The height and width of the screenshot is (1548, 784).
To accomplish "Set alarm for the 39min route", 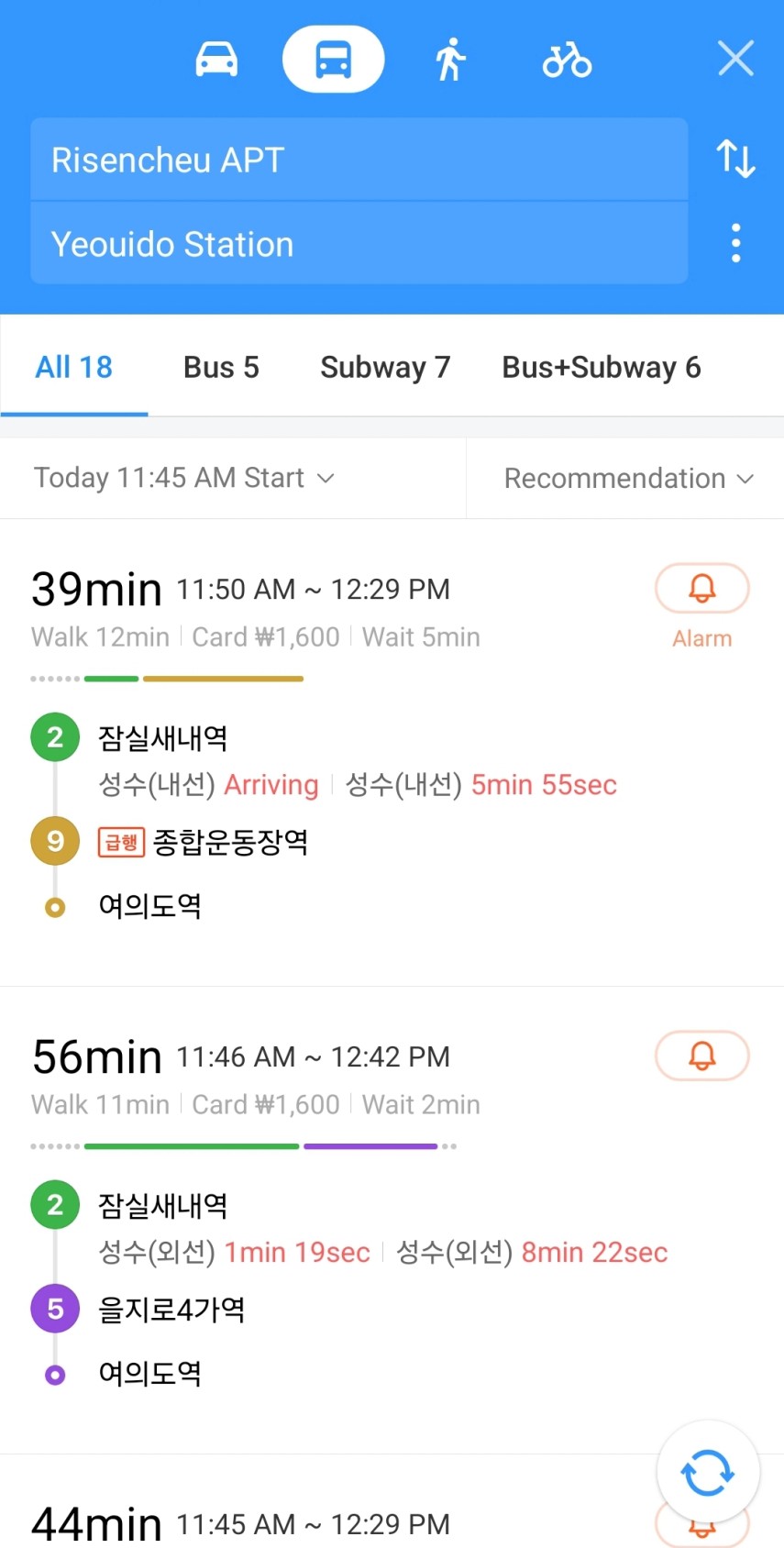I will (701, 589).
